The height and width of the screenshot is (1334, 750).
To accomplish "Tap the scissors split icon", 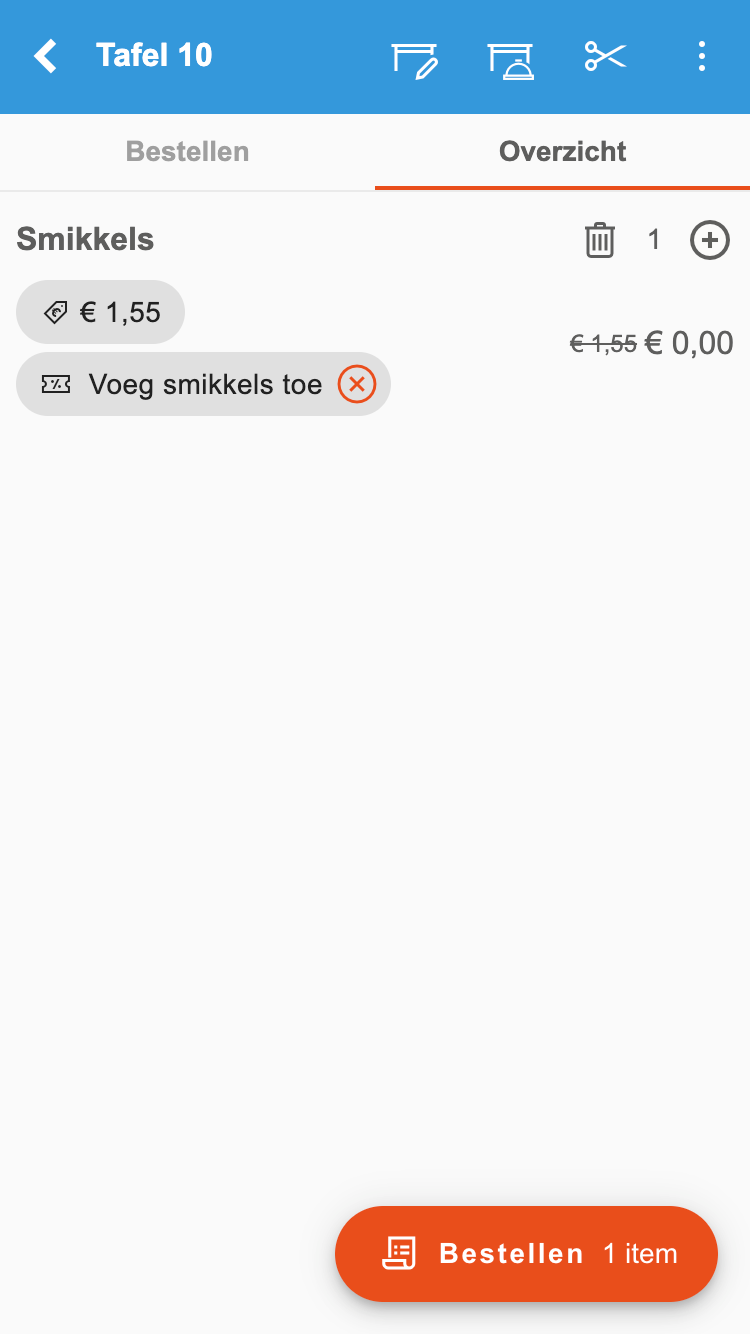I will pos(605,56).
